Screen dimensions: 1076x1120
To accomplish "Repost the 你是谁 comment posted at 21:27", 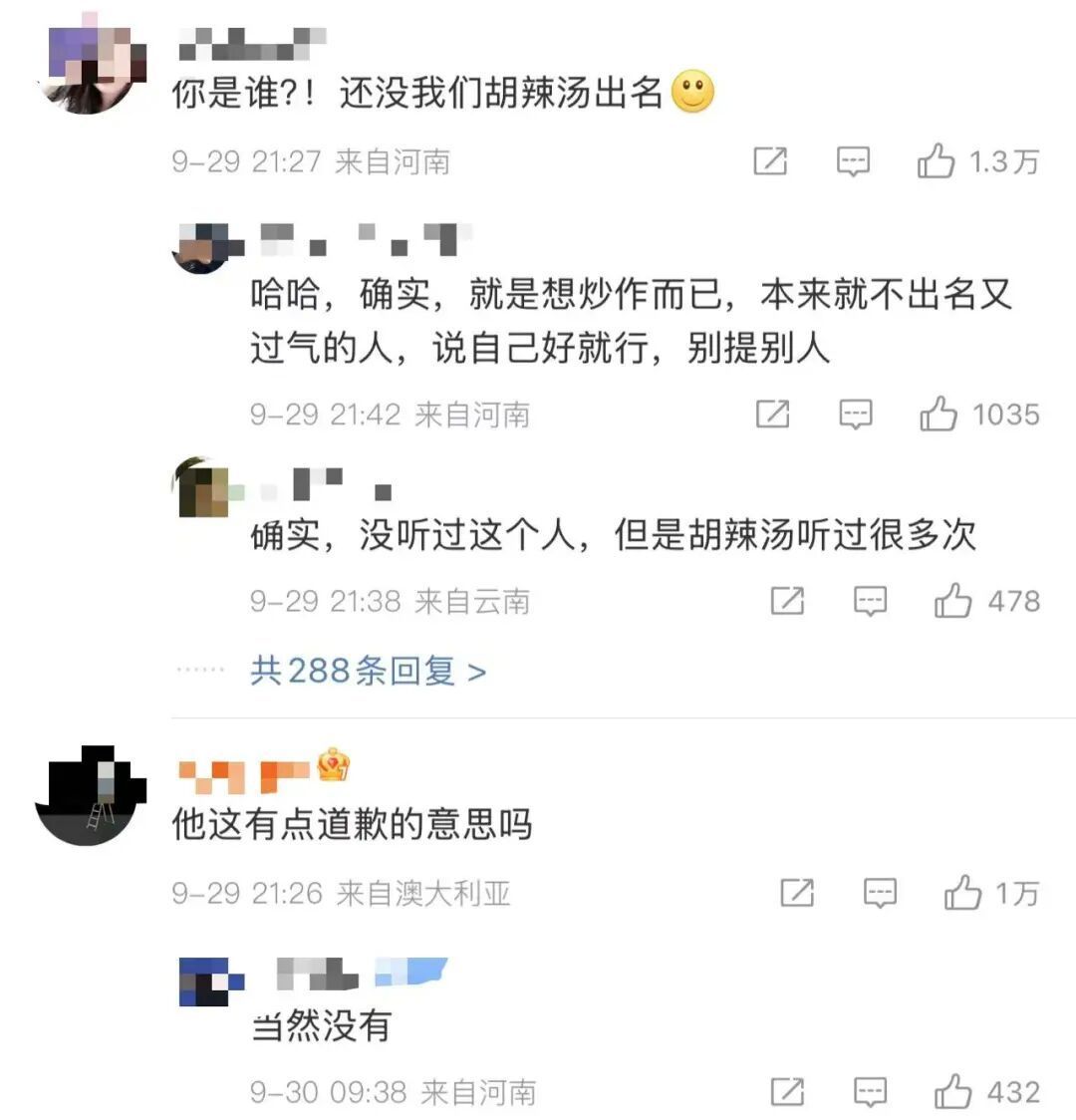I will click(x=770, y=161).
